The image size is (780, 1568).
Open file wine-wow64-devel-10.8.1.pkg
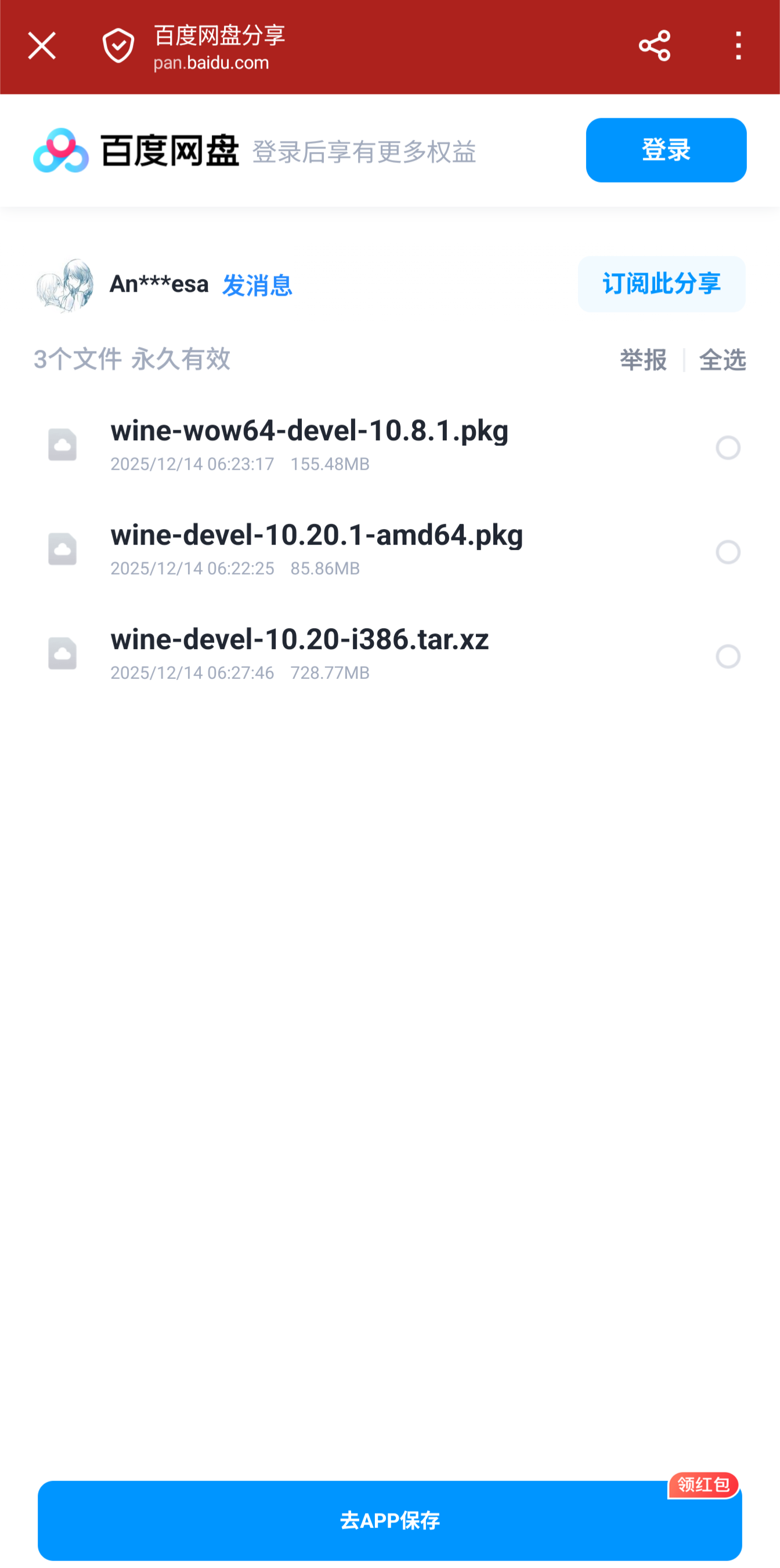click(309, 431)
